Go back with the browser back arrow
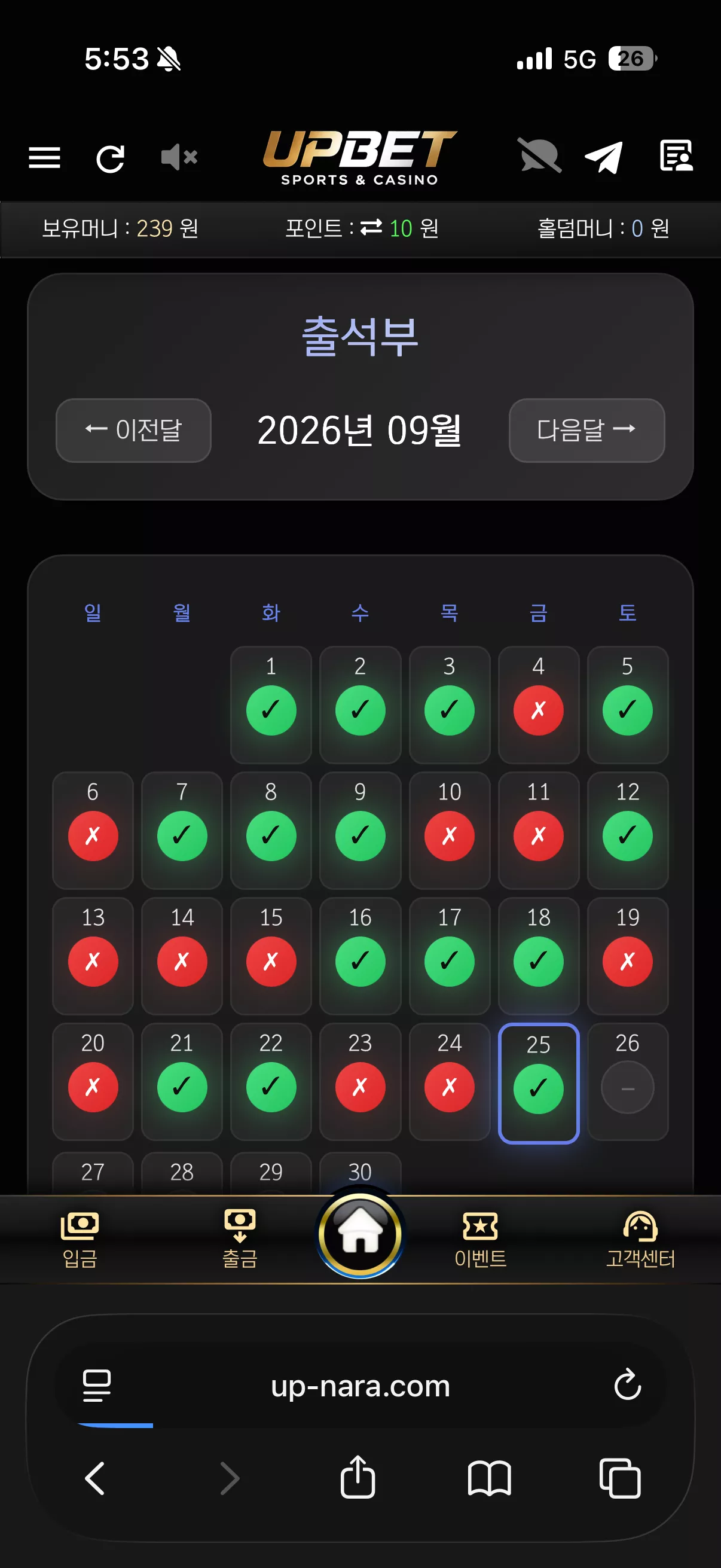 pos(96,1478)
